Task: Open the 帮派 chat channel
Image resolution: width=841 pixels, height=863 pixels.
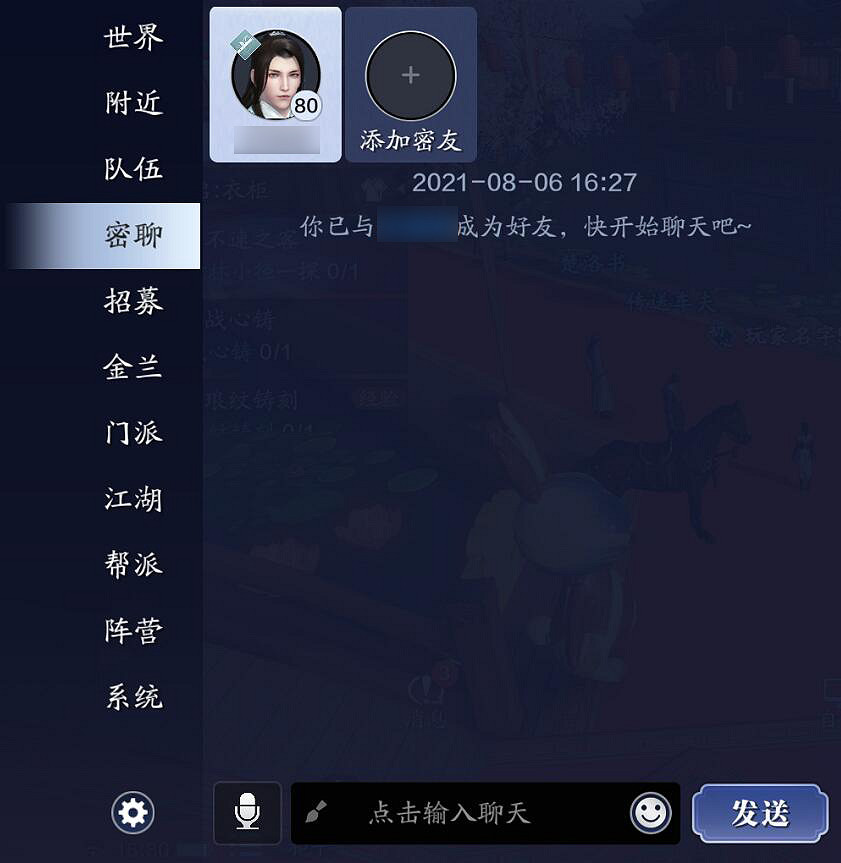Action: [133, 565]
